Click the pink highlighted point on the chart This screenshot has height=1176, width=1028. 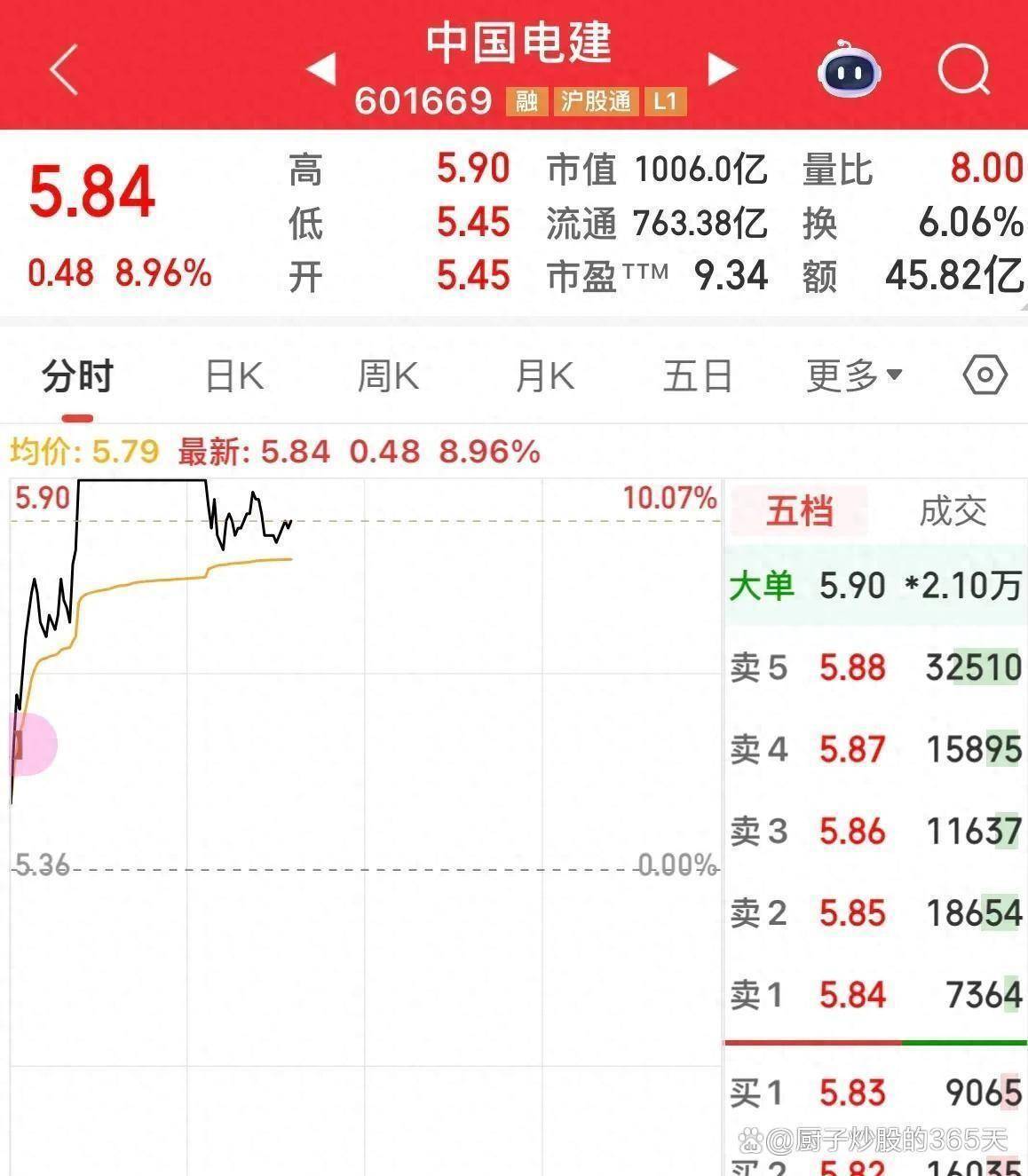coord(29,744)
